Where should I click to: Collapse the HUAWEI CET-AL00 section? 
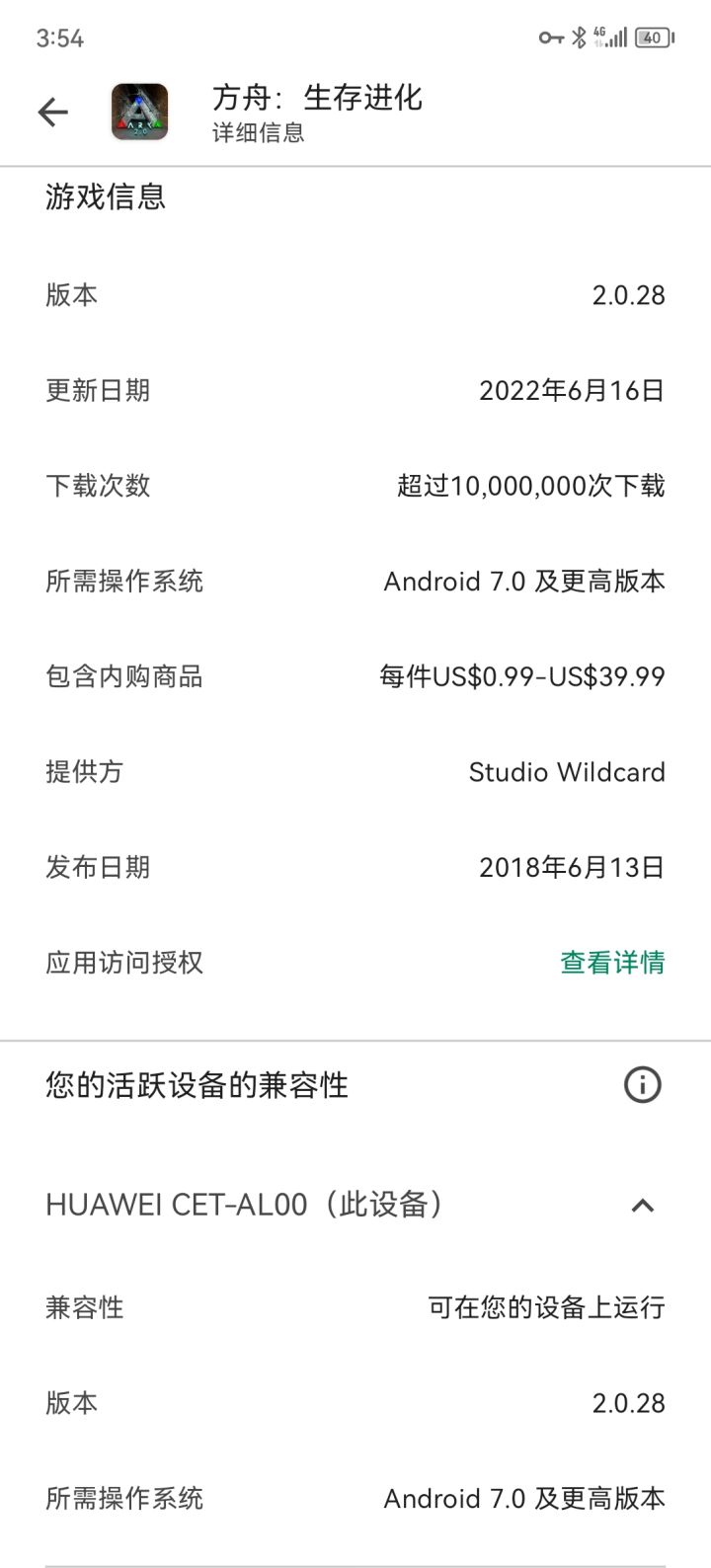[642, 1206]
